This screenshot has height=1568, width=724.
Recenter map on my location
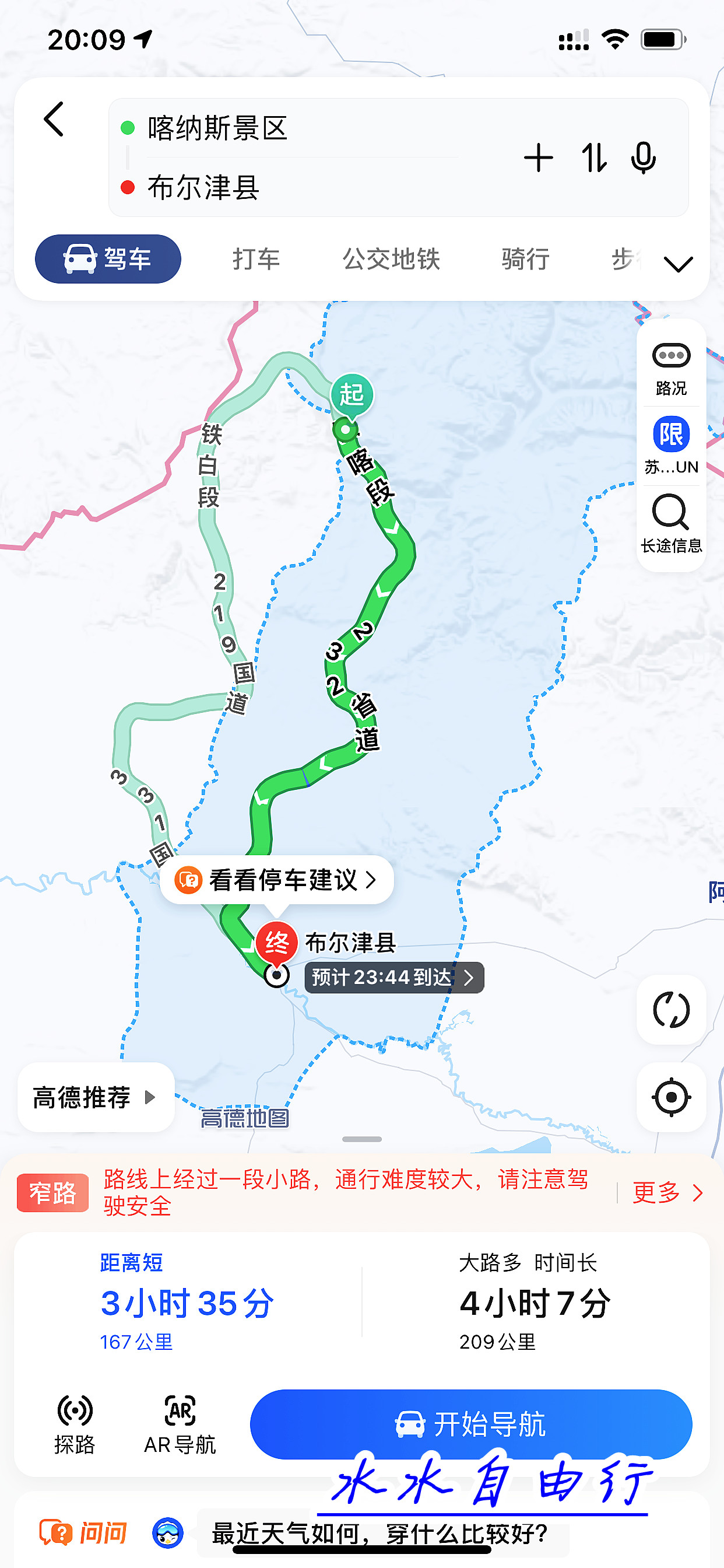tap(671, 1097)
